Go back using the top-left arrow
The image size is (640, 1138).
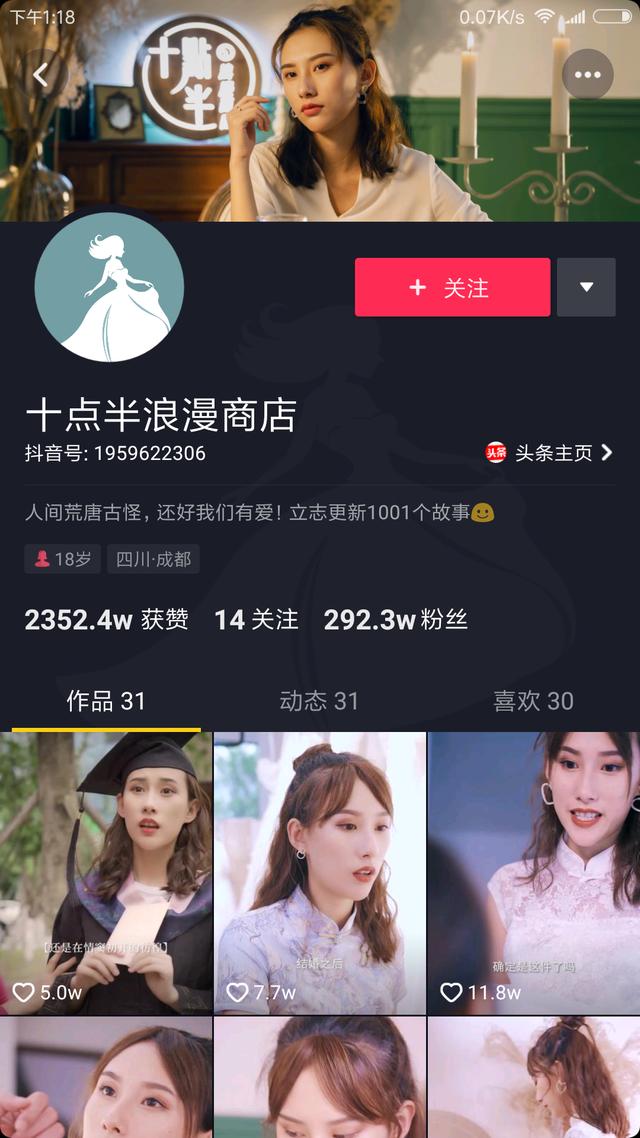click(x=41, y=74)
